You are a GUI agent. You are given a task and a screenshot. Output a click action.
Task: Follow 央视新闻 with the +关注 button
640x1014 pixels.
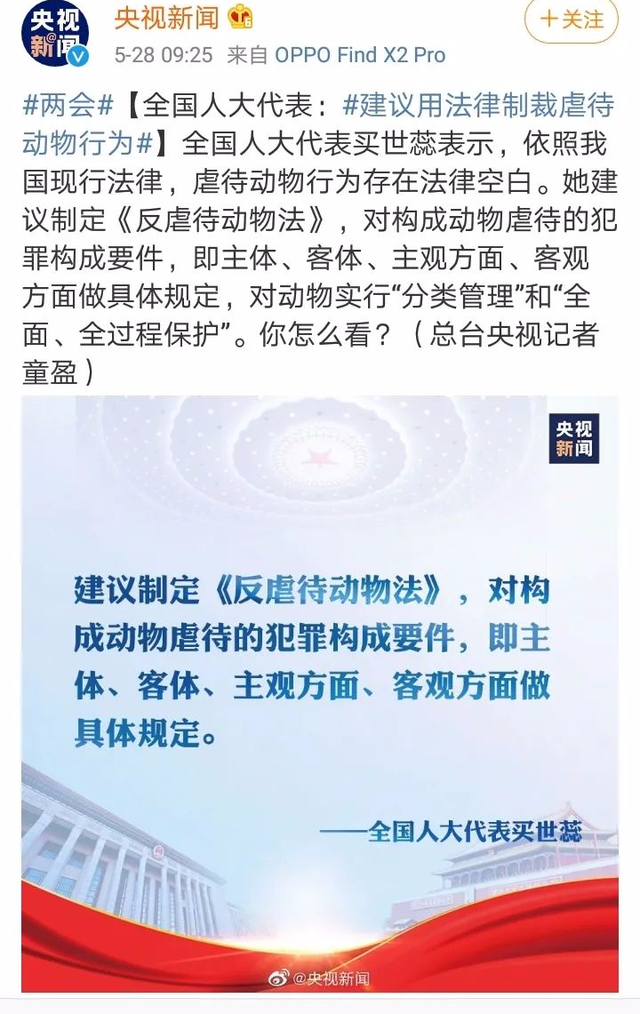pyautogui.click(x=572, y=19)
